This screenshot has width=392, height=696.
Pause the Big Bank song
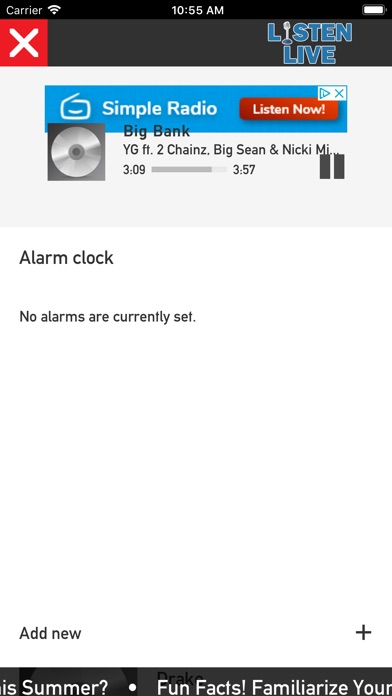pyautogui.click(x=332, y=166)
